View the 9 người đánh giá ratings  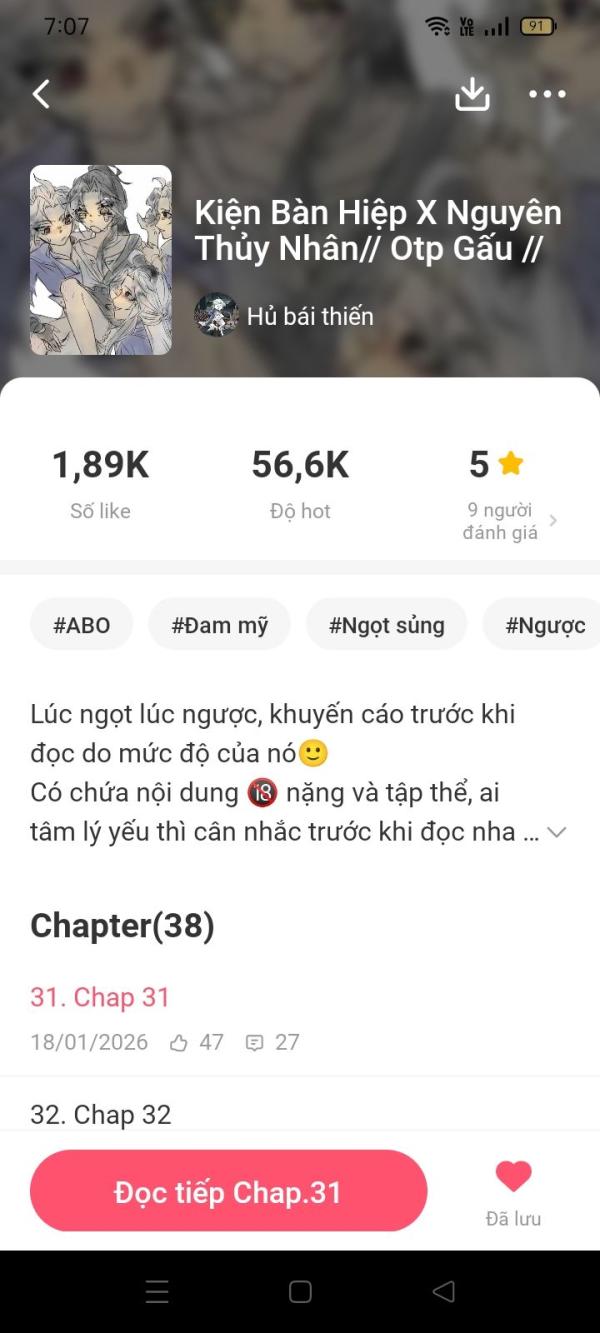[509, 521]
